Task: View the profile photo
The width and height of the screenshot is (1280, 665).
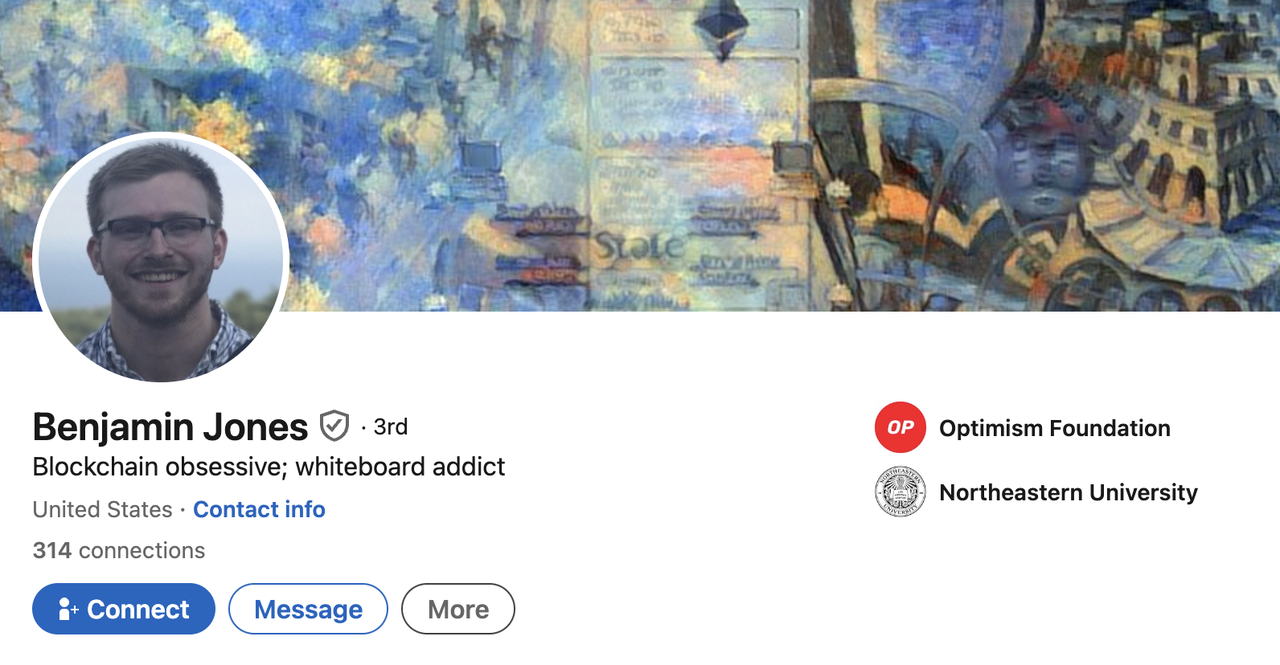Action: (x=161, y=257)
